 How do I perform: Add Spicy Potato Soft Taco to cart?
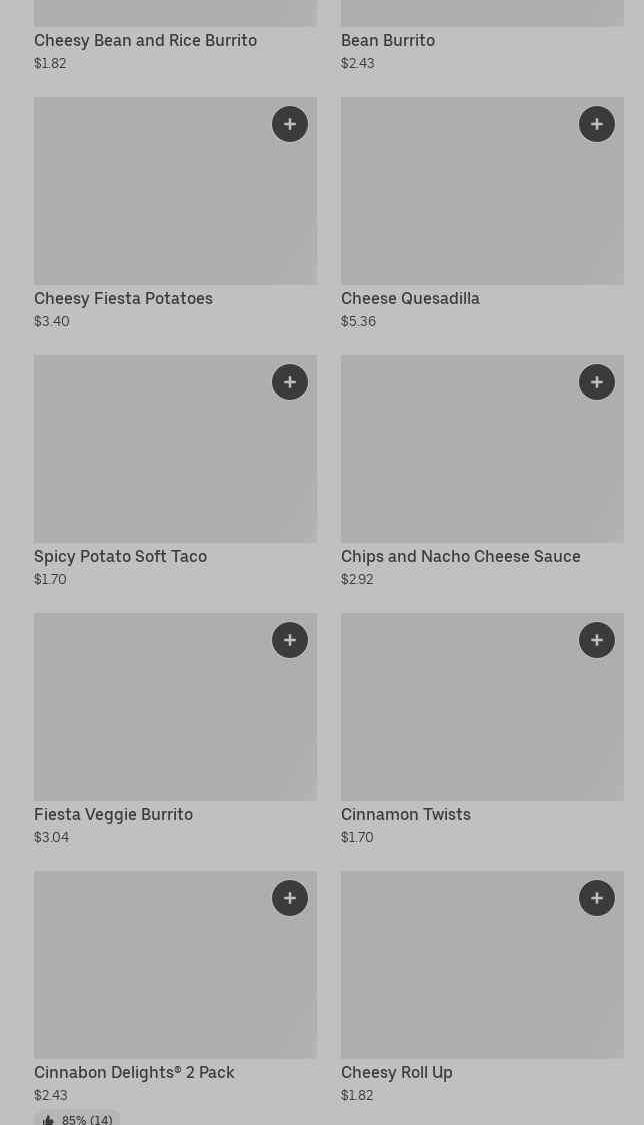click(x=290, y=382)
